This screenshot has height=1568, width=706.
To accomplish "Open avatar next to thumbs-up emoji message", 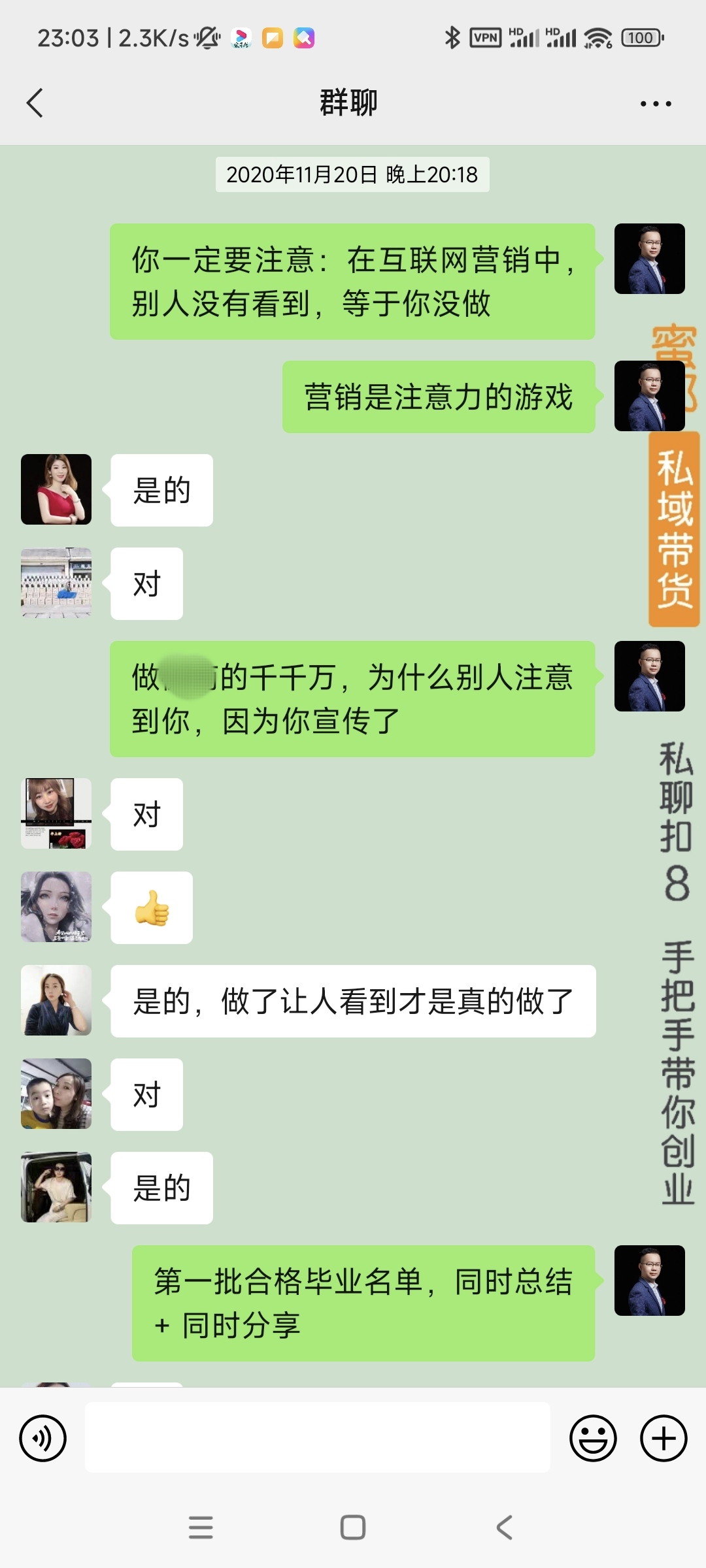I will (56, 907).
